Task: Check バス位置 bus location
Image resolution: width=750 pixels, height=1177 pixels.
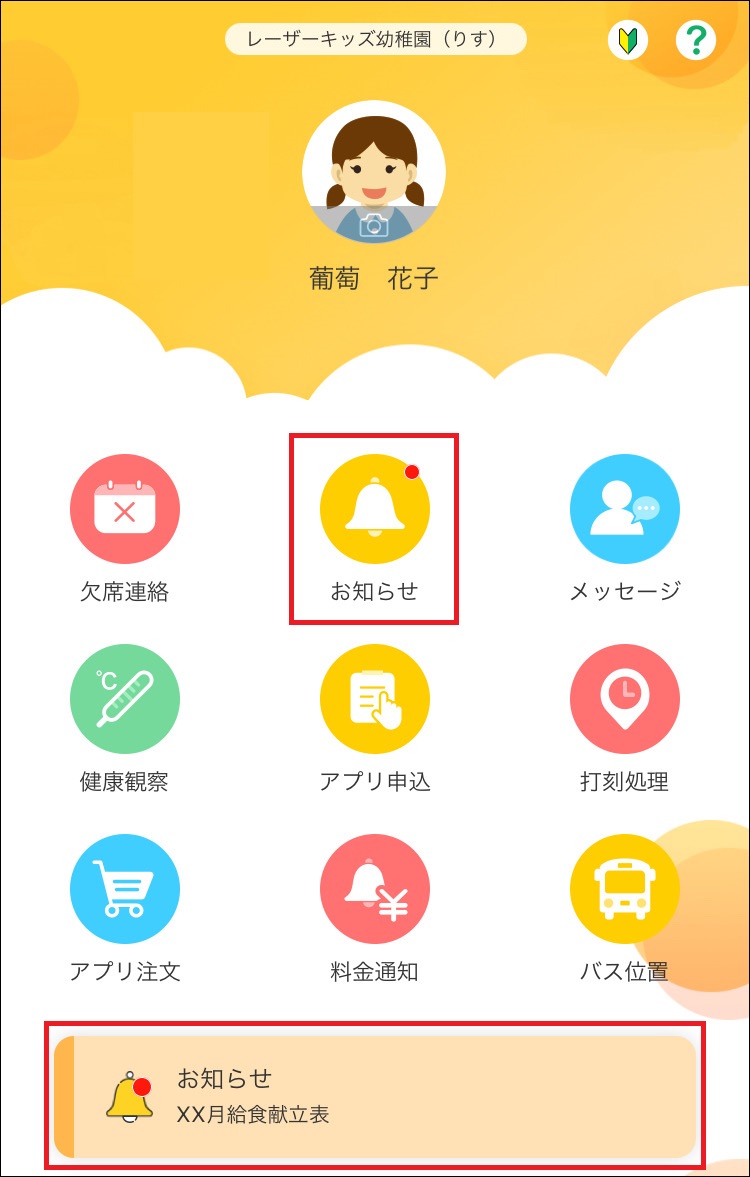Action: (624, 890)
